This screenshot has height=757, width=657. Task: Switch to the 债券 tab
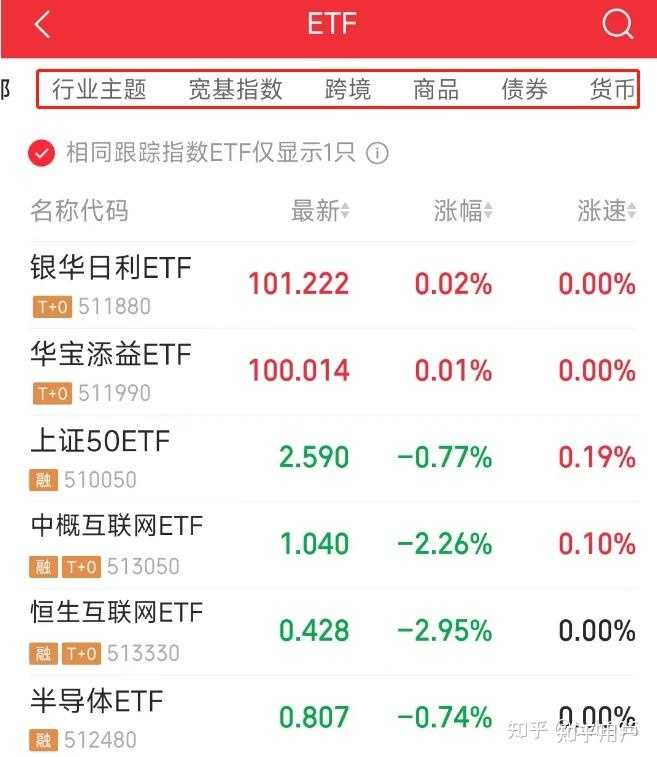point(524,89)
